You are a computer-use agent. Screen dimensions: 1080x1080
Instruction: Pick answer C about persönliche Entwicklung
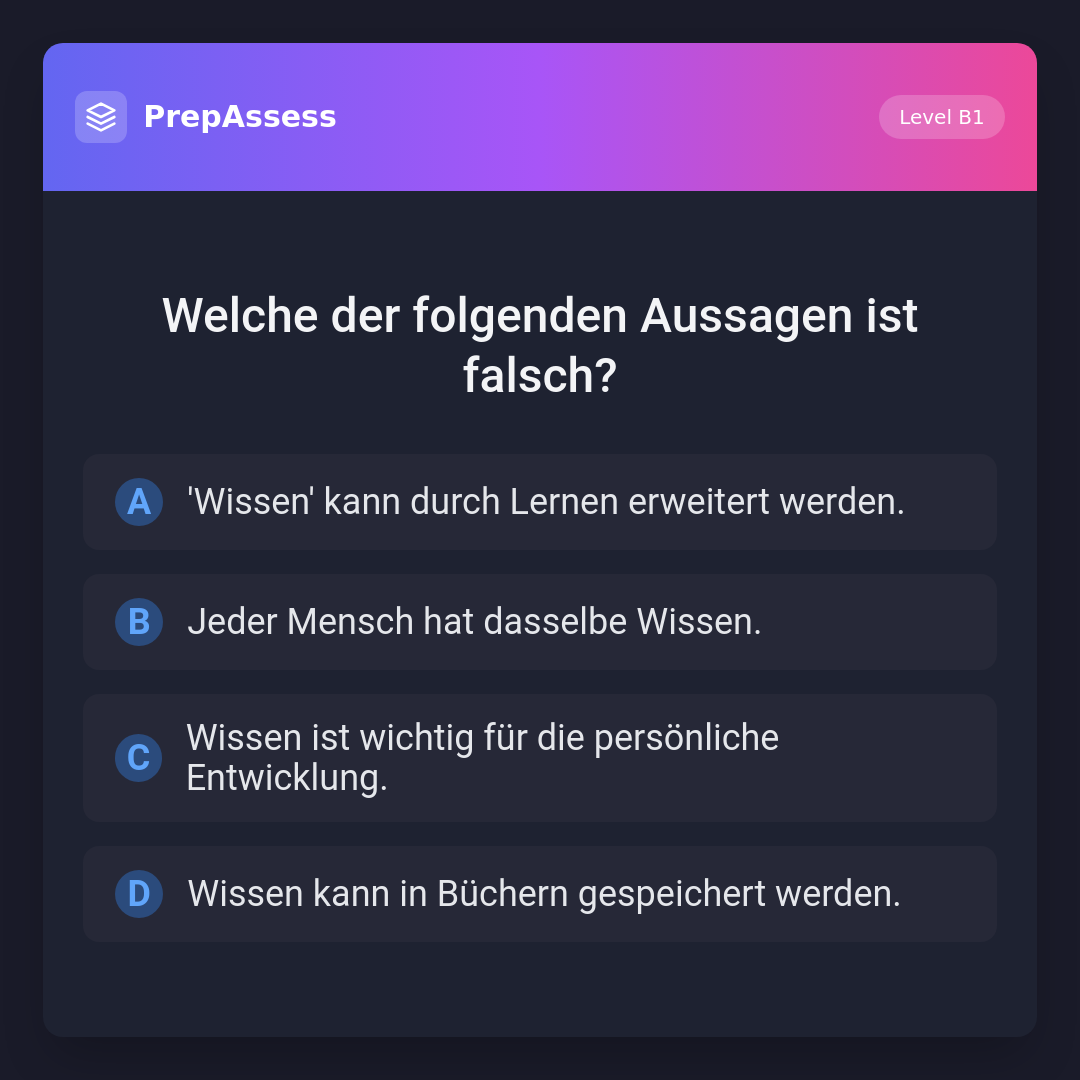click(540, 758)
